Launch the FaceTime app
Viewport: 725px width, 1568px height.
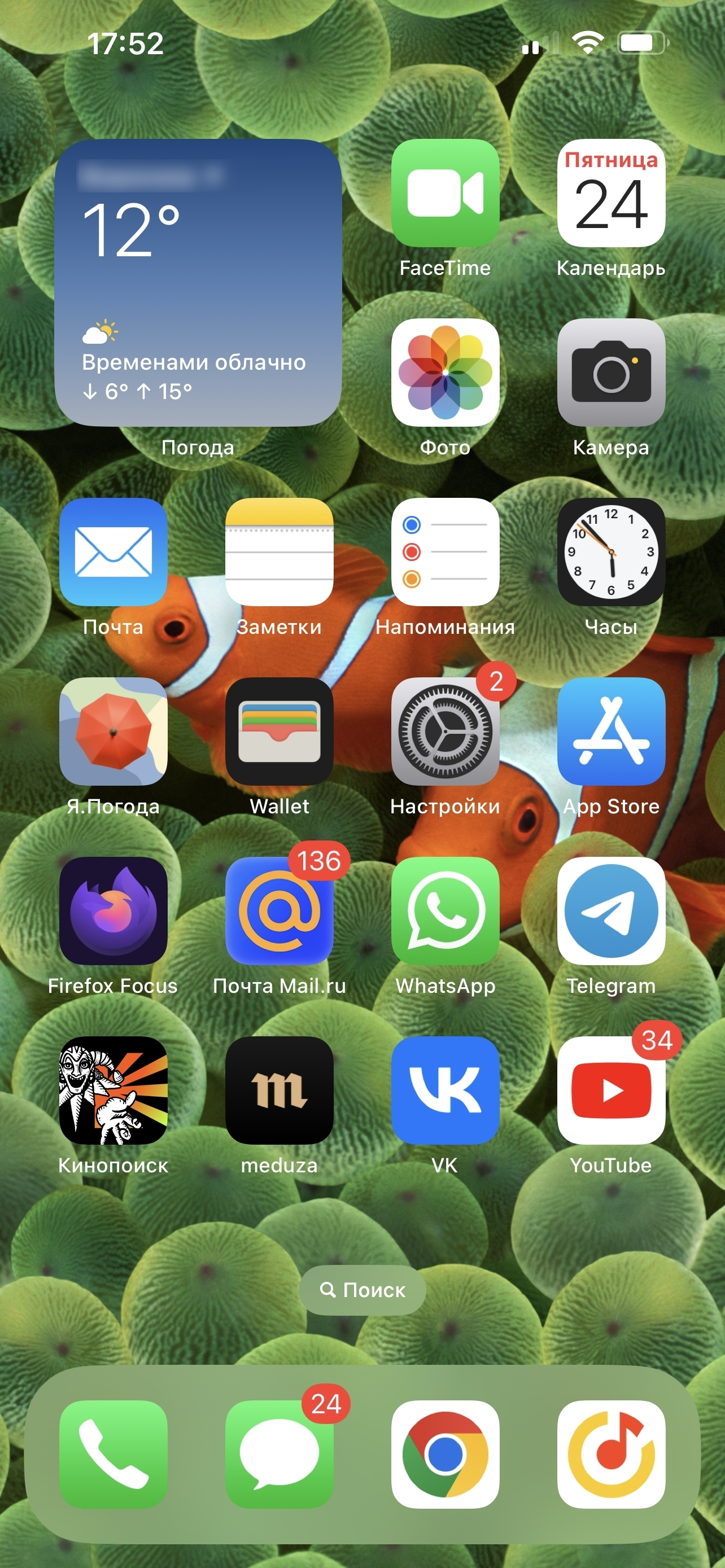coord(445,193)
